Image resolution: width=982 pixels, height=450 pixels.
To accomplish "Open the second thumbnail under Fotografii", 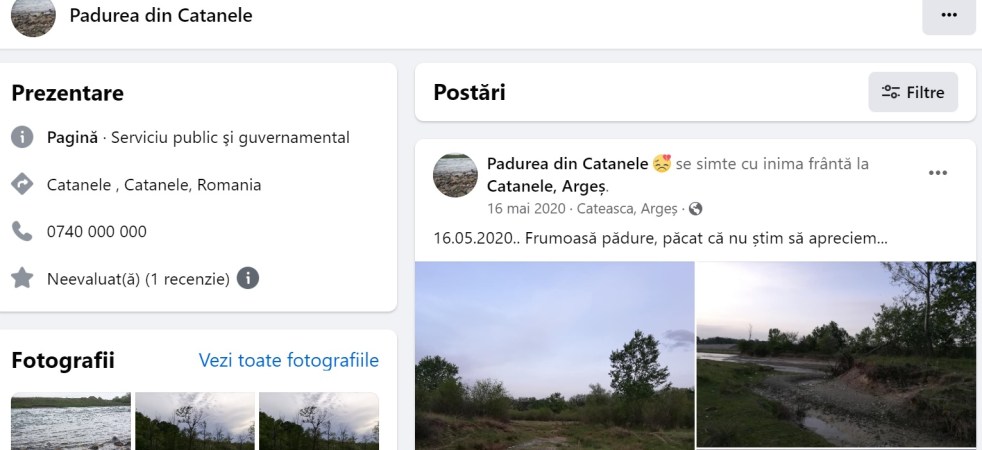I will click(195, 421).
